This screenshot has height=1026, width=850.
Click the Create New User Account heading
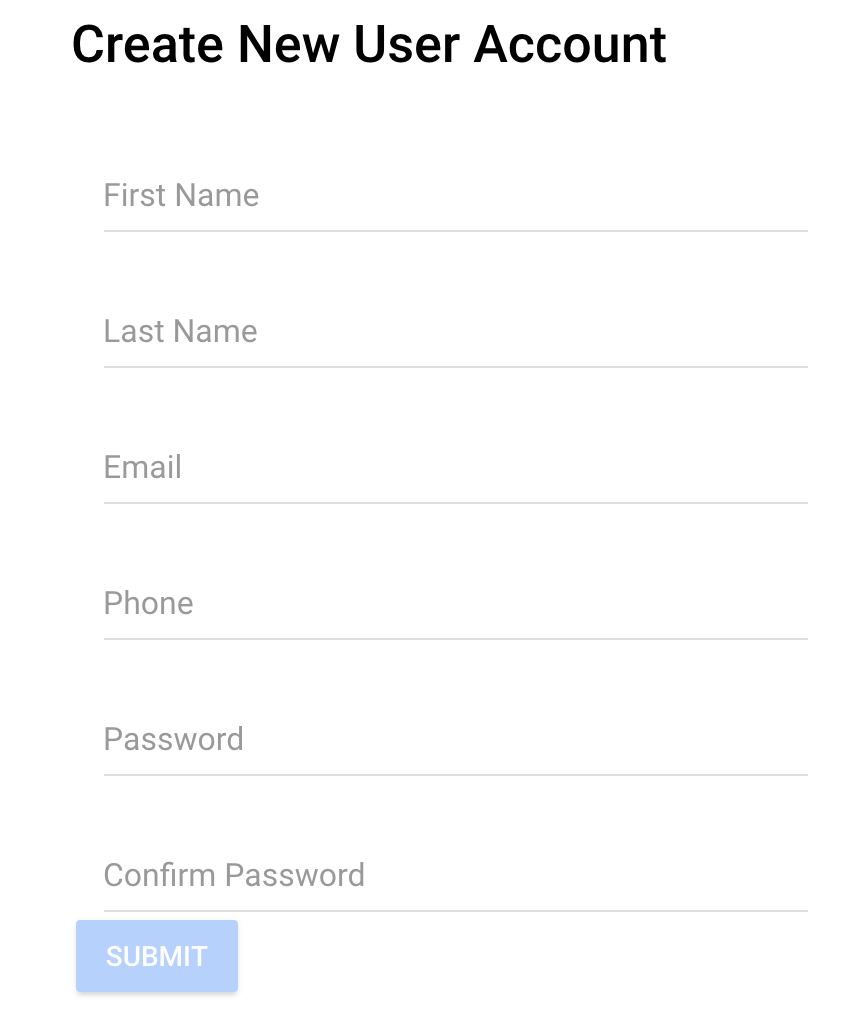pos(368,44)
